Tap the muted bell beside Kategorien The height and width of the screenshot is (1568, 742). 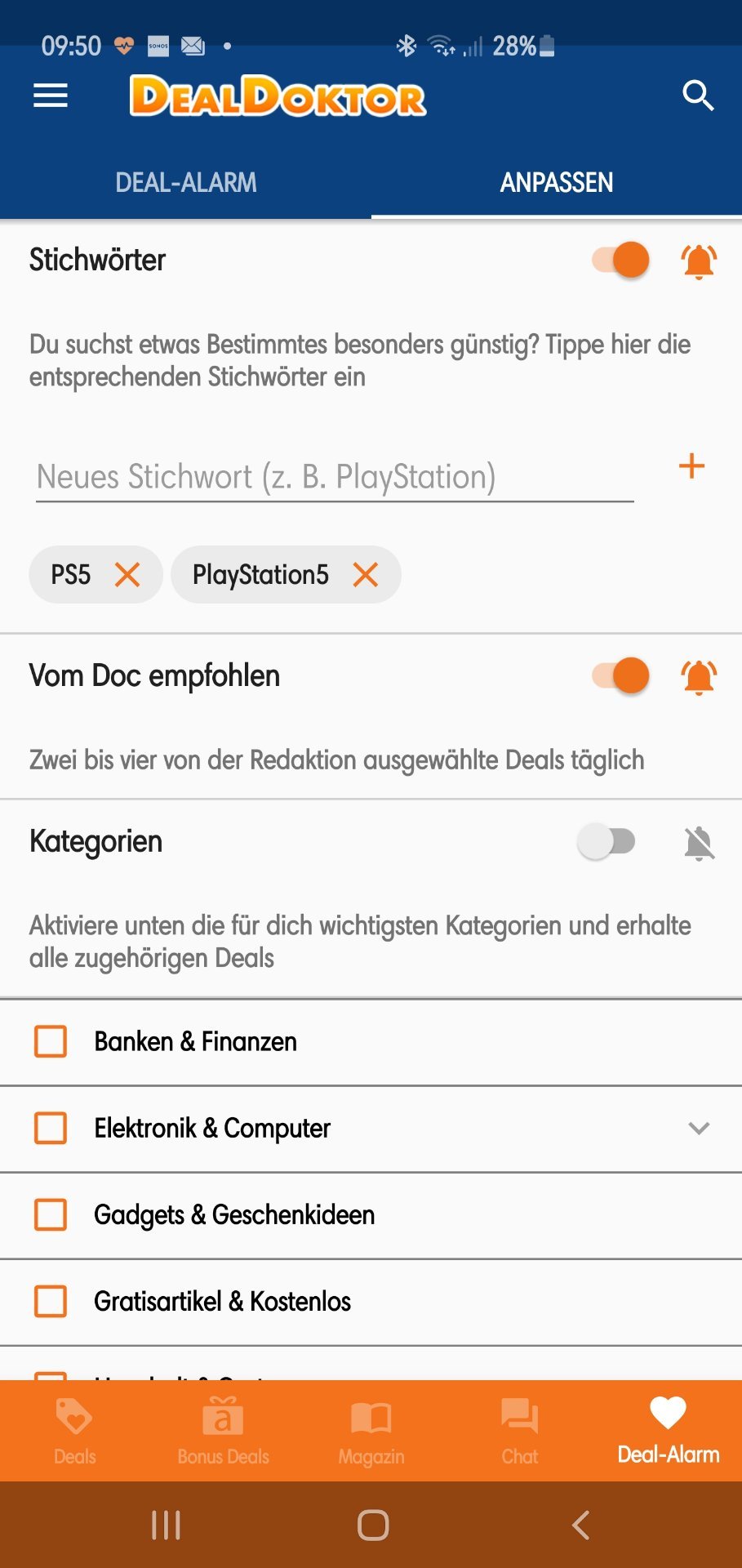(x=700, y=843)
